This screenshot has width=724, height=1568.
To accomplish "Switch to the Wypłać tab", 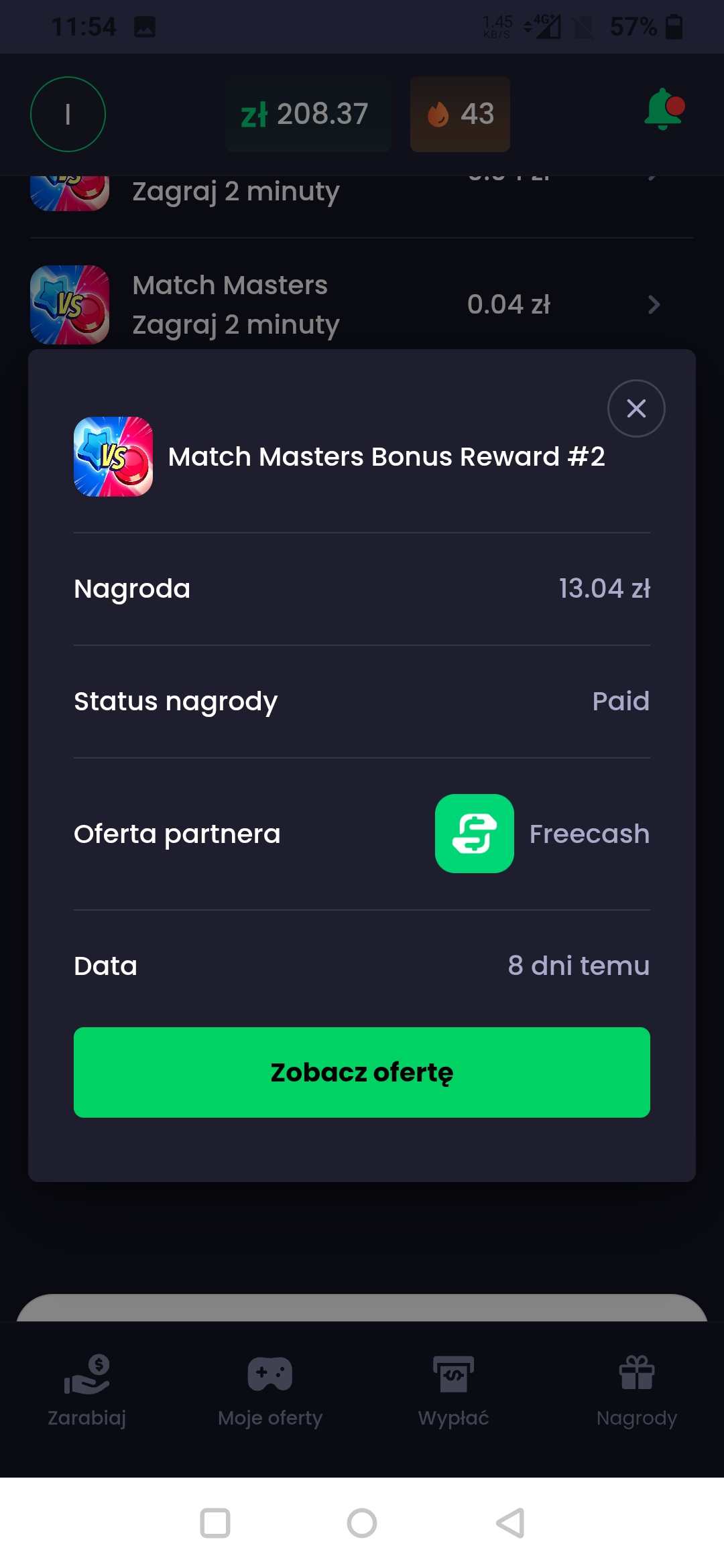I will click(453, 1391).
